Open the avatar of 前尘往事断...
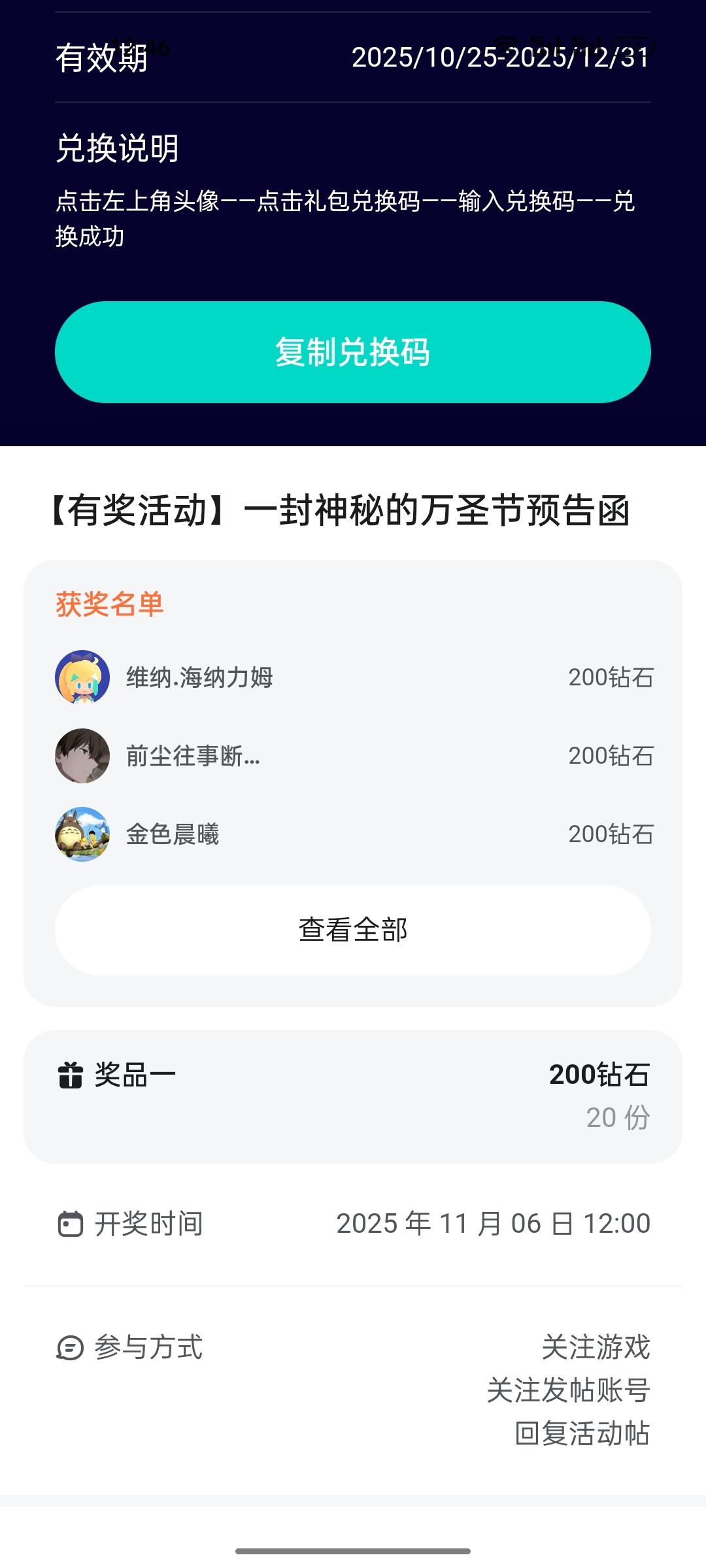 (x=82, y=756)
